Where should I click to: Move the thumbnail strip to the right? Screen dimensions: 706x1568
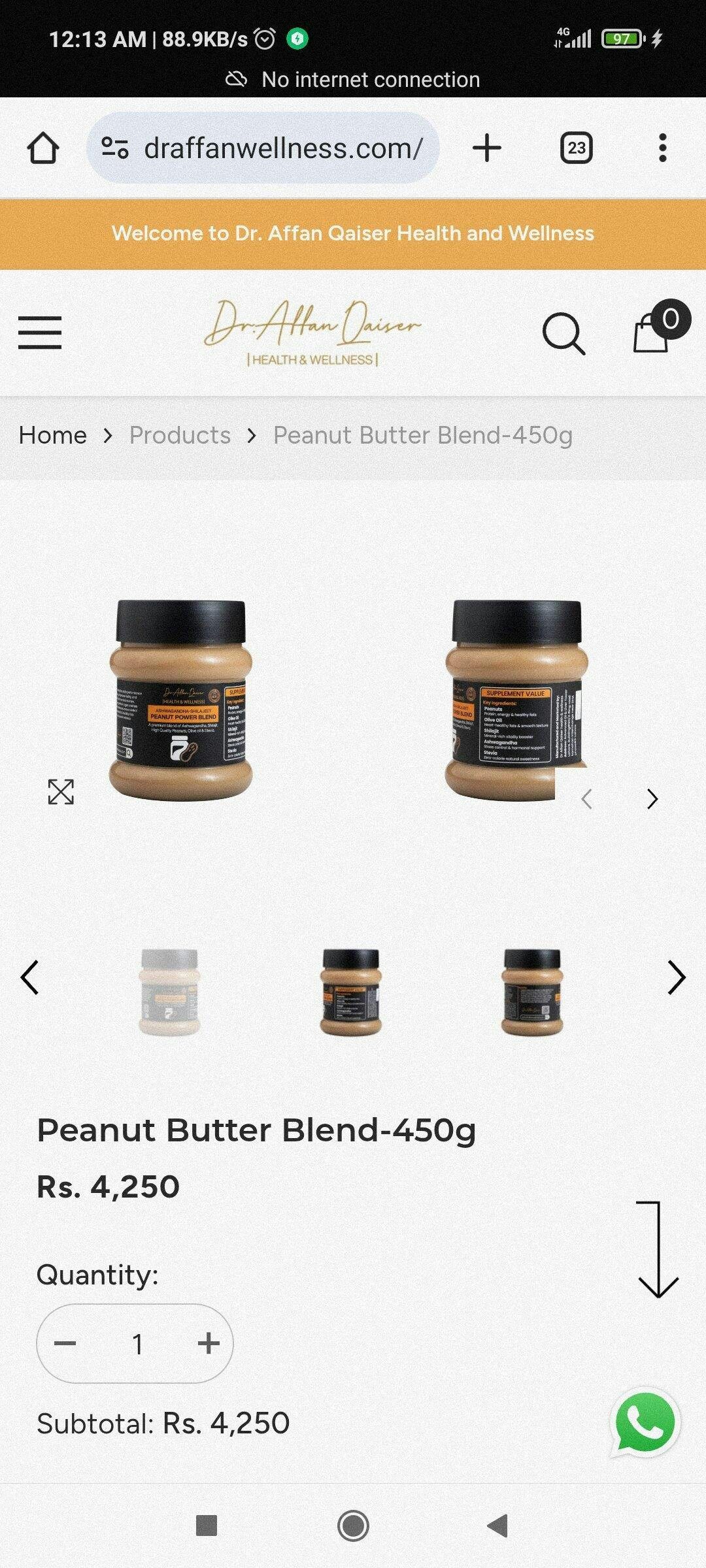676,977
